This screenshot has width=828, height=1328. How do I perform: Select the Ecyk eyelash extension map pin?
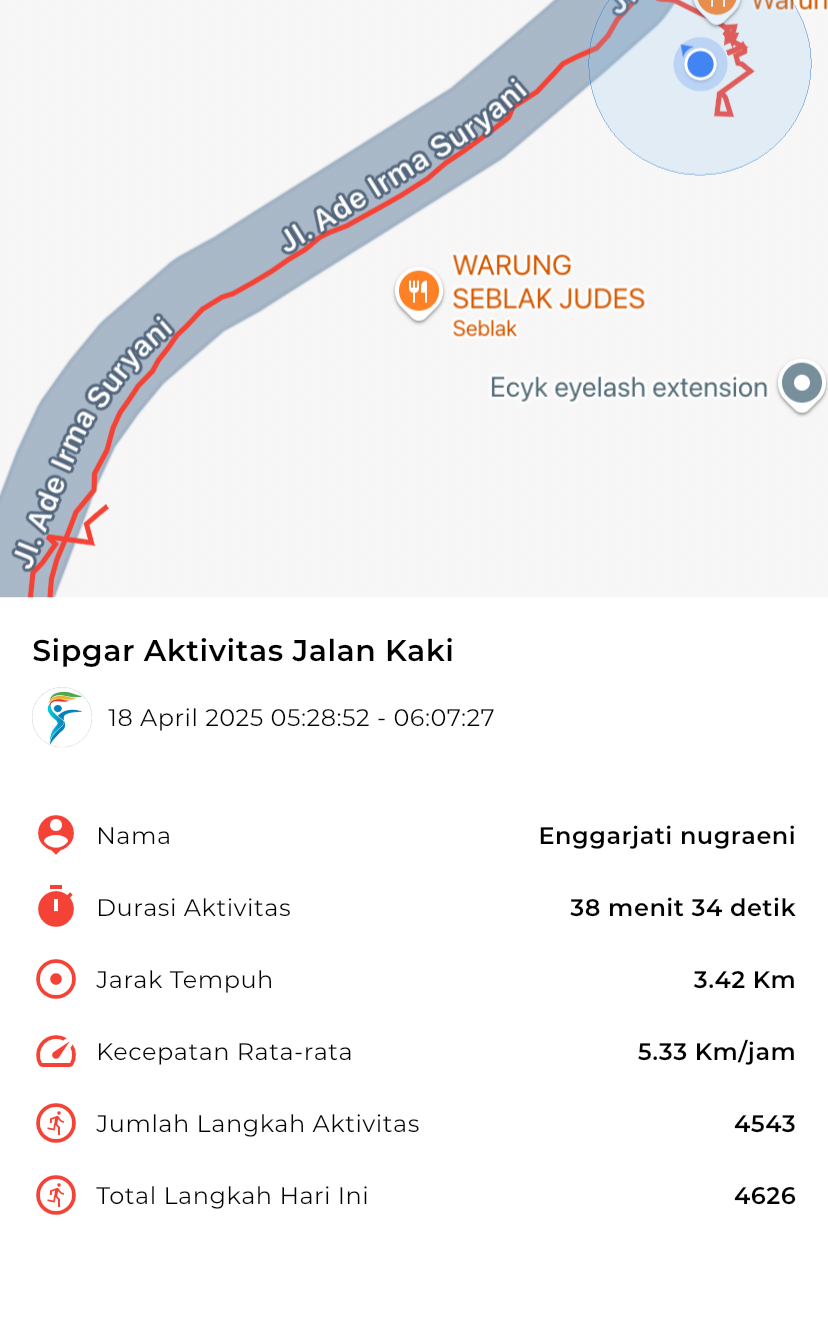click(x=802, y=386)
